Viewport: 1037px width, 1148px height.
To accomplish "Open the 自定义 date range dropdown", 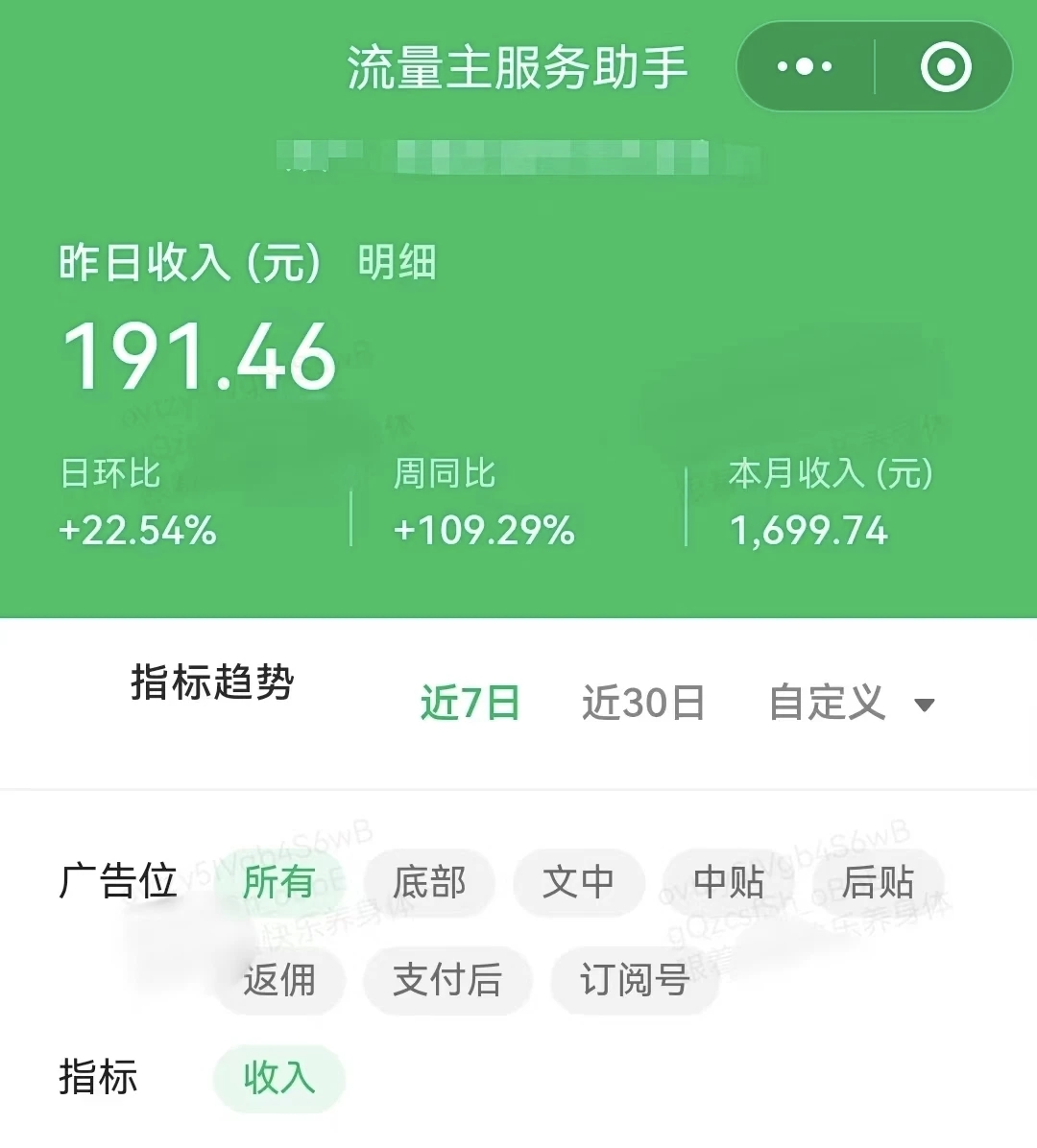I will [x=851, y=704].
